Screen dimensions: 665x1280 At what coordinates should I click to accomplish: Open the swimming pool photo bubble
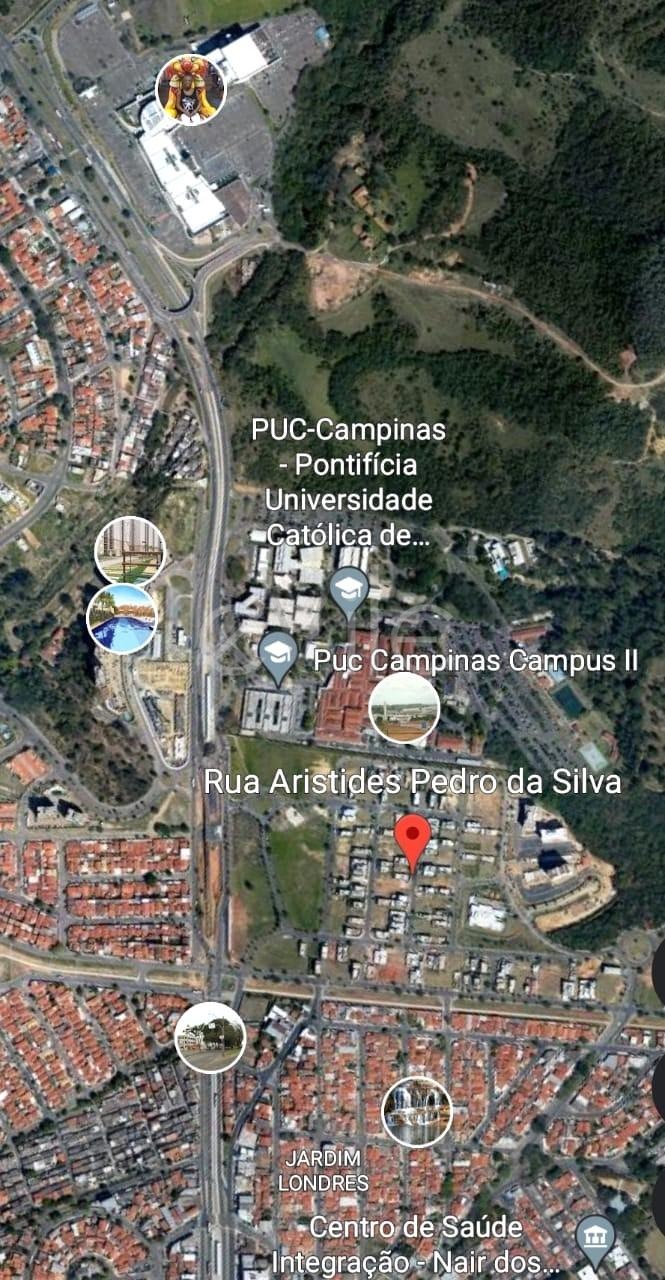(122, 619)
